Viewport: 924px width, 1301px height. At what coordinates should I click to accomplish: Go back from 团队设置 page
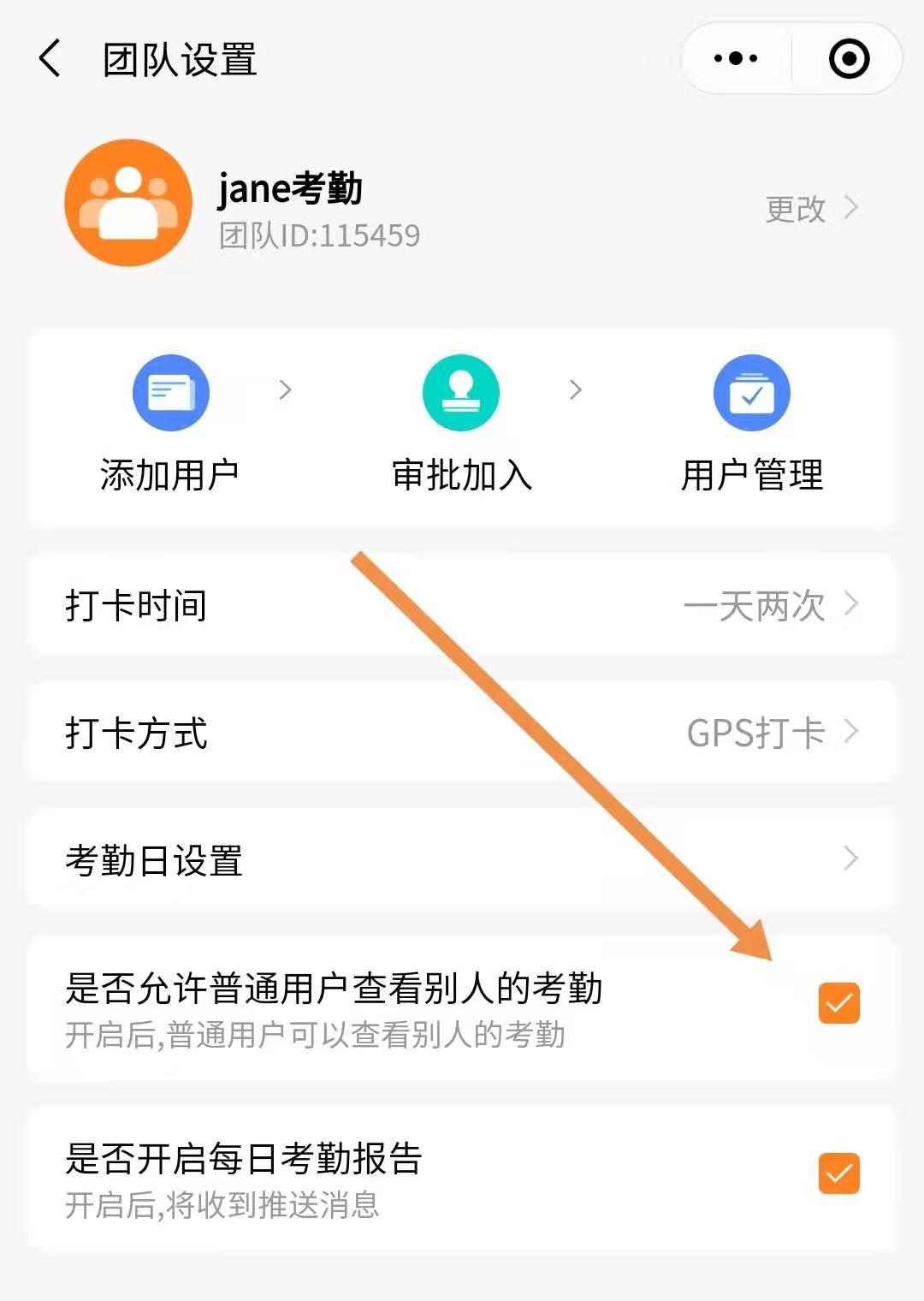(50, 59)
